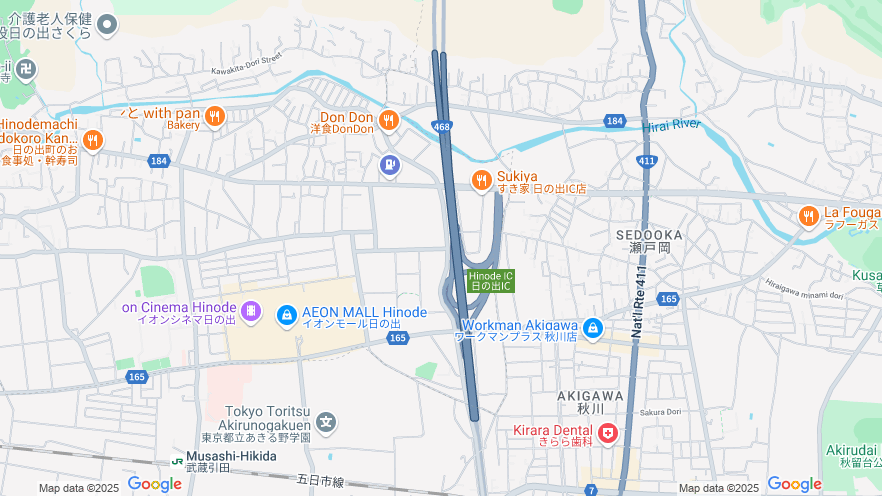The image size is (882, 496).
Task: Select the Workman Akigawa shop marker
Action: (x=593, y=328)
